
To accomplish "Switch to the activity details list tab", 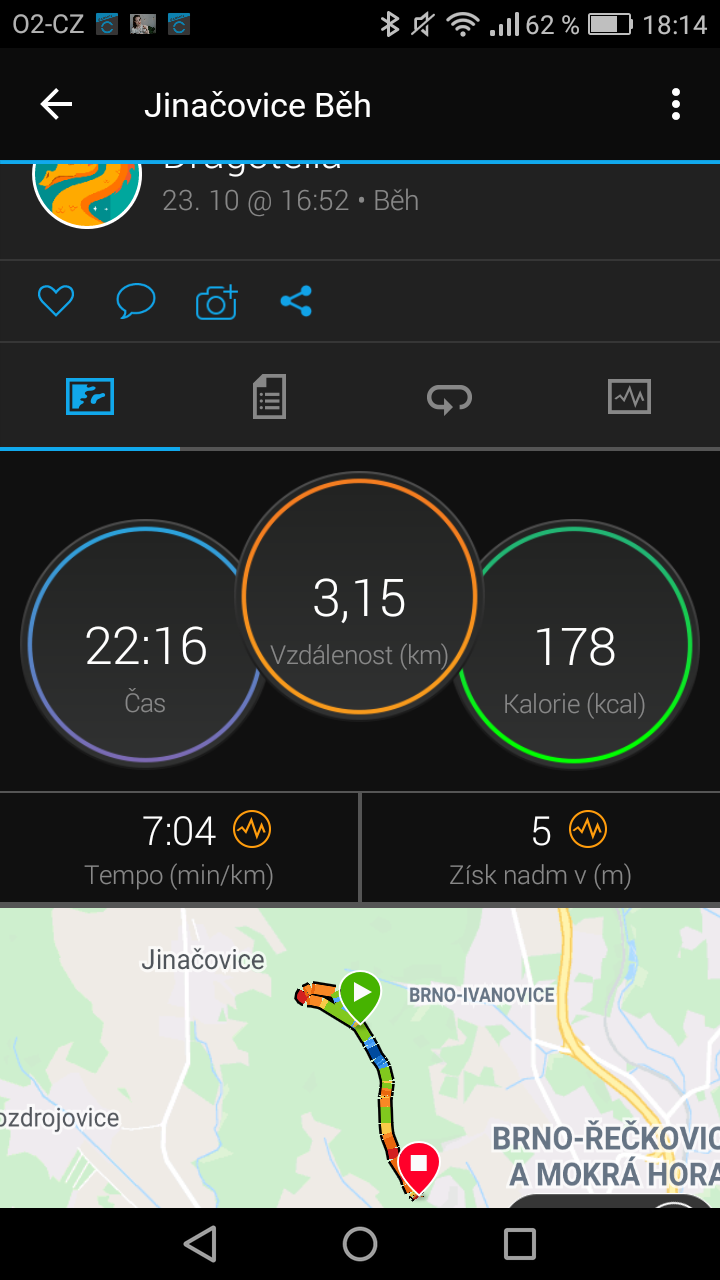I will coord(269,397).
